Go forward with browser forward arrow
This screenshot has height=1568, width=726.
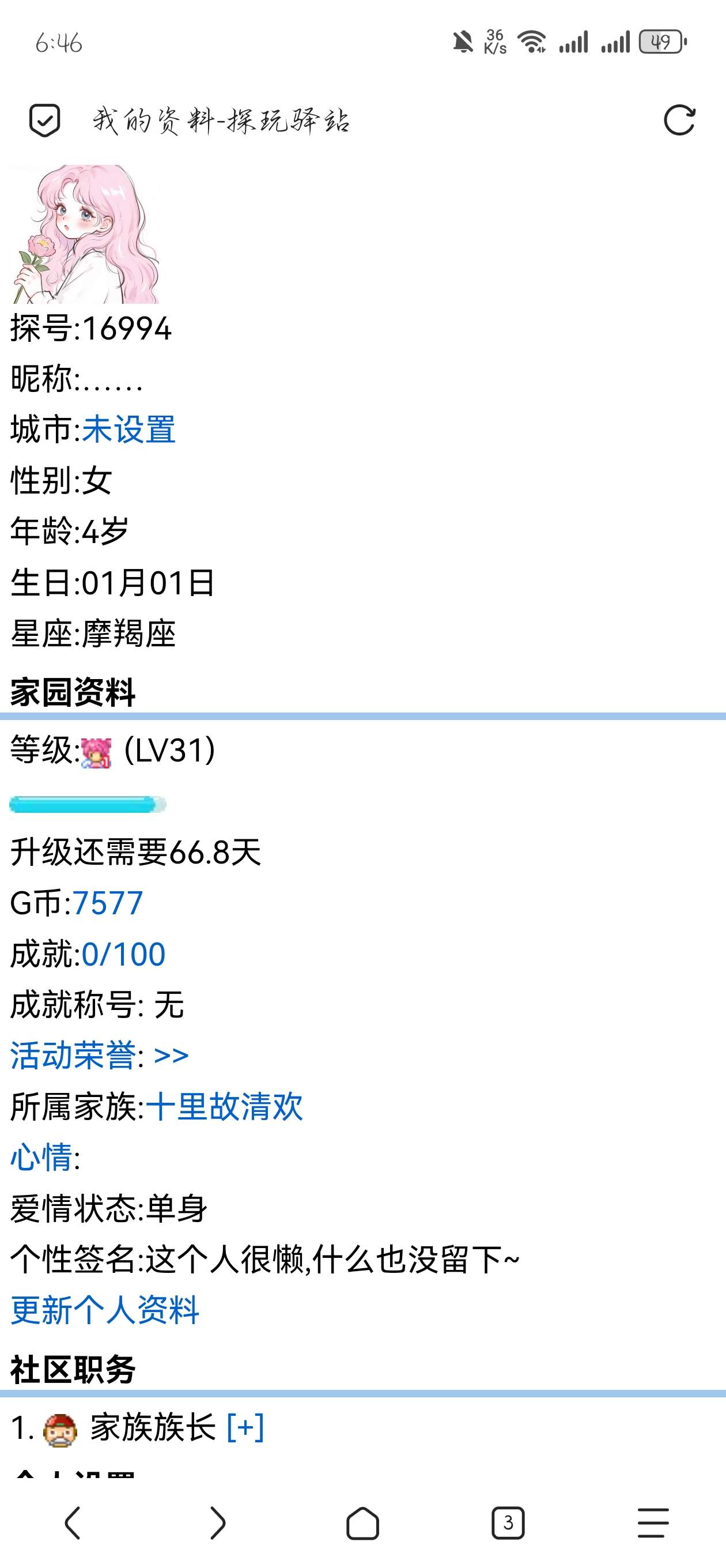click(x=217, y=1524)
